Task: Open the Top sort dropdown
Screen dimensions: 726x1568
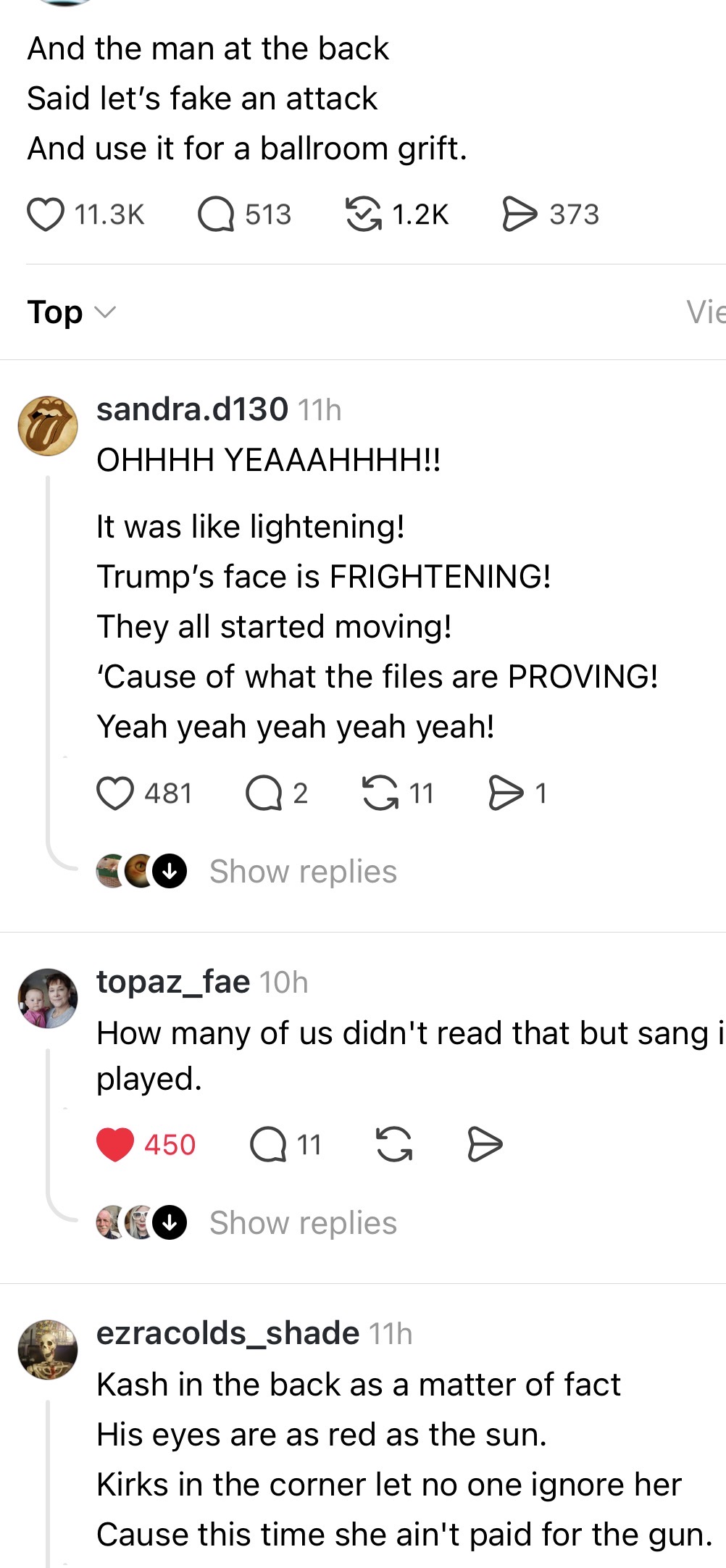Action: point(71,312)
